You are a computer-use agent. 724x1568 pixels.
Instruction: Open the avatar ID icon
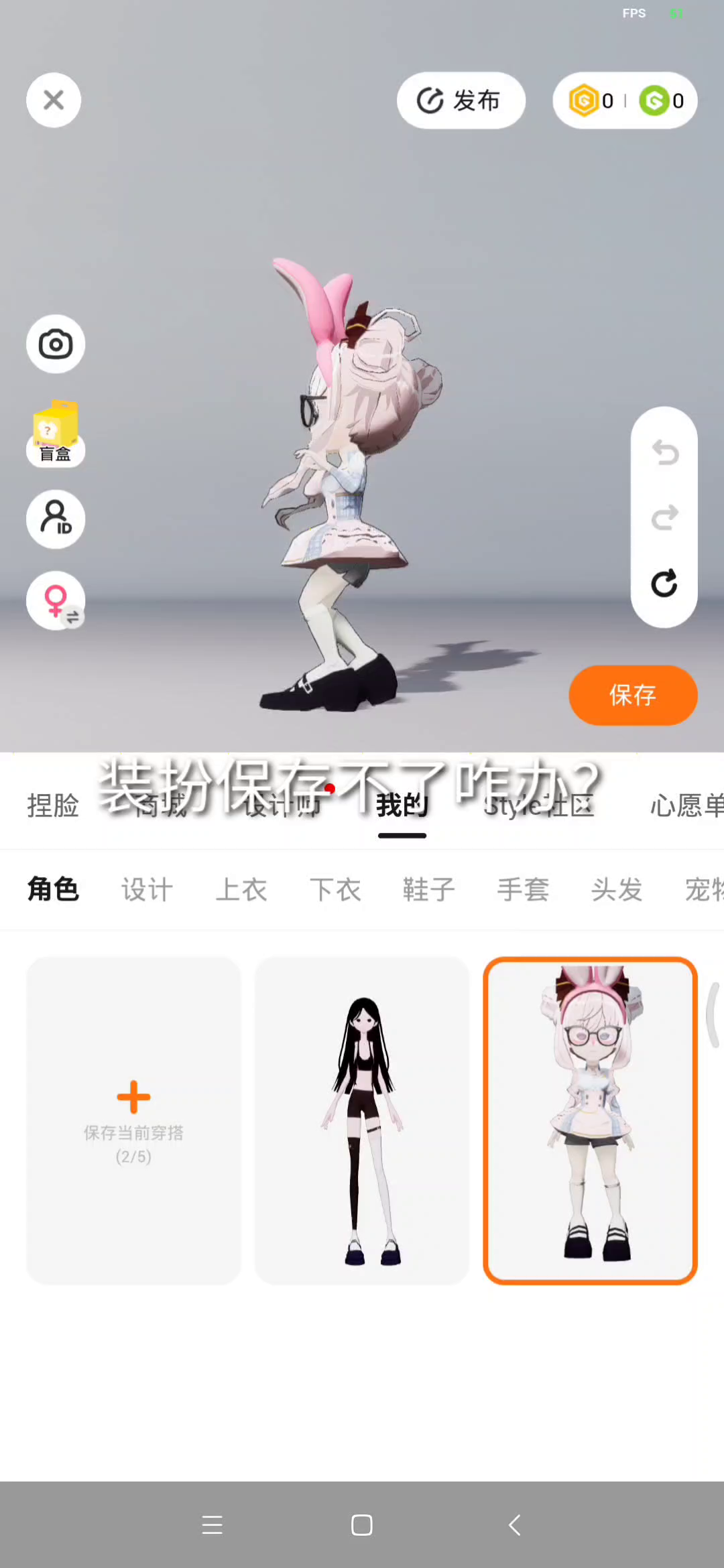(x=56, y=519)
